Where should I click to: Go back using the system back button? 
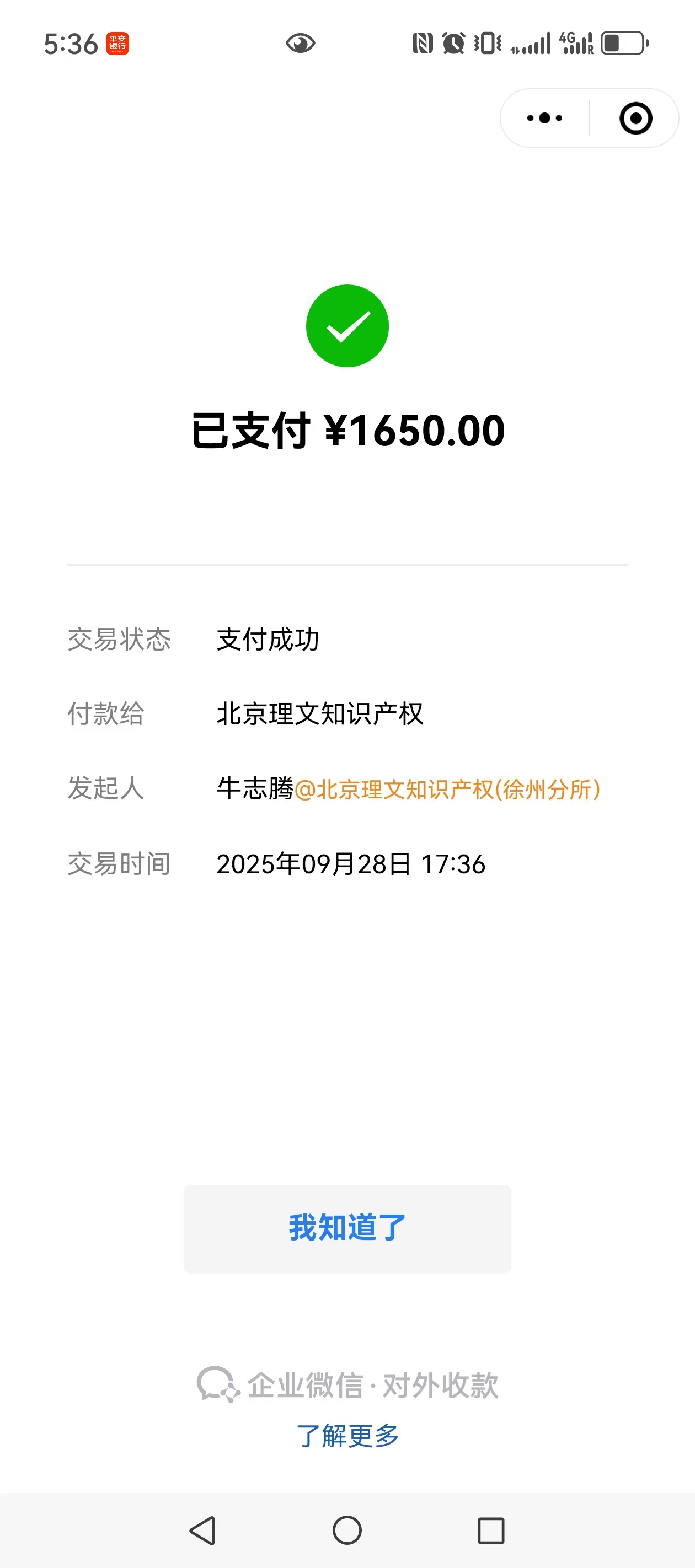[x=203, y=1531]
